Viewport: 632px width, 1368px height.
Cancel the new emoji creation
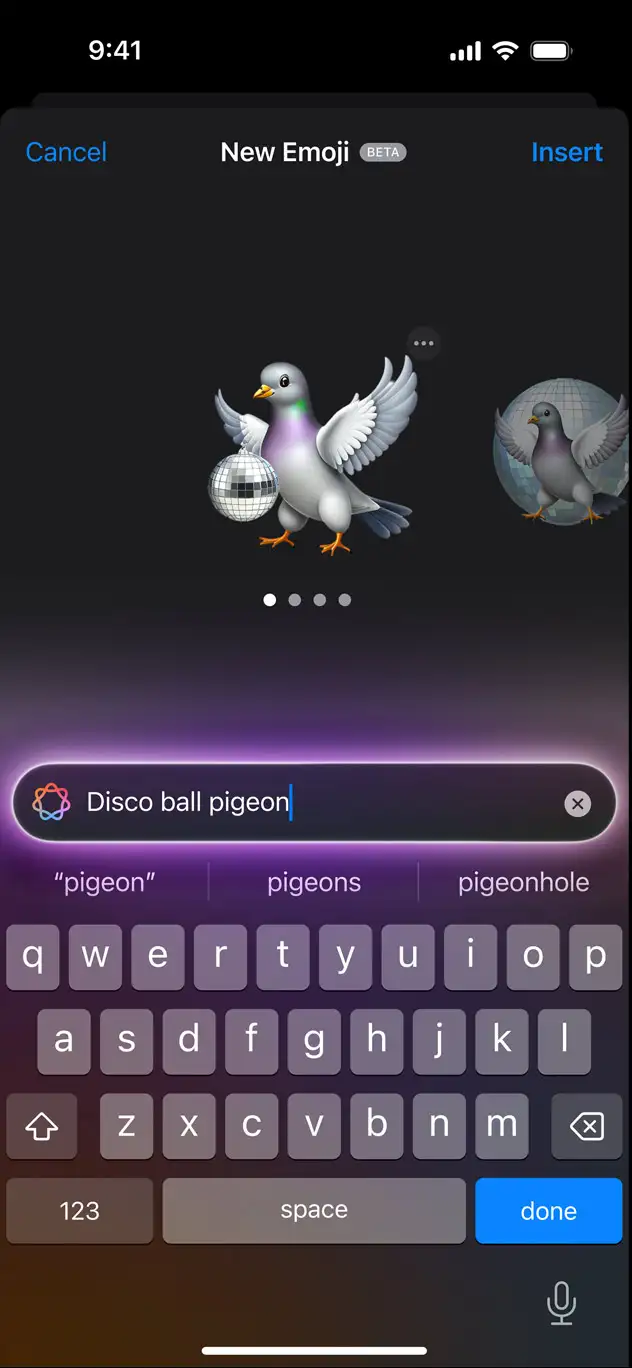point(66,152)
